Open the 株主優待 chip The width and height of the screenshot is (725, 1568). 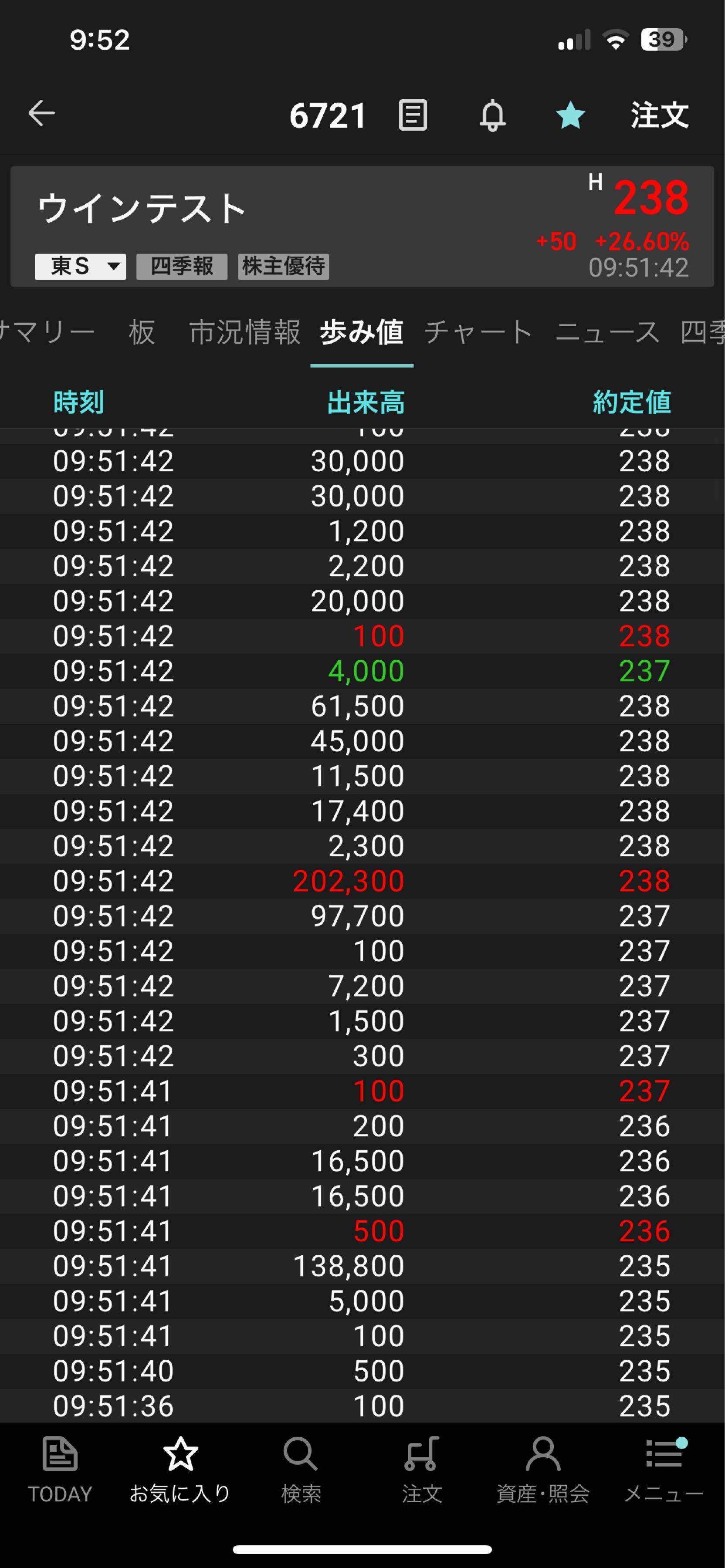(x=283, y=267)
